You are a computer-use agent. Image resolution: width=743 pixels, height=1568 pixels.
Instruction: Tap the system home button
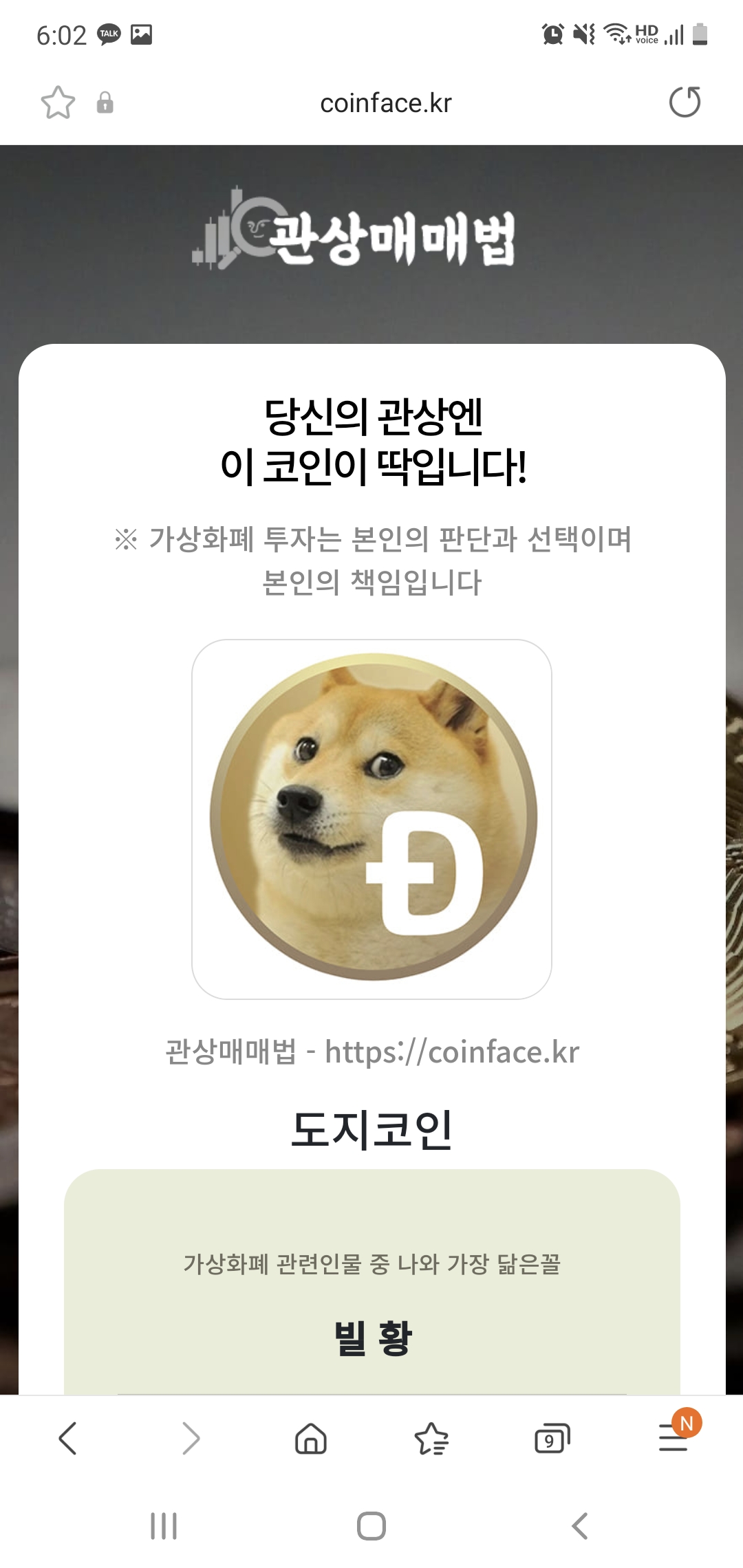[x=371, y=1526]
